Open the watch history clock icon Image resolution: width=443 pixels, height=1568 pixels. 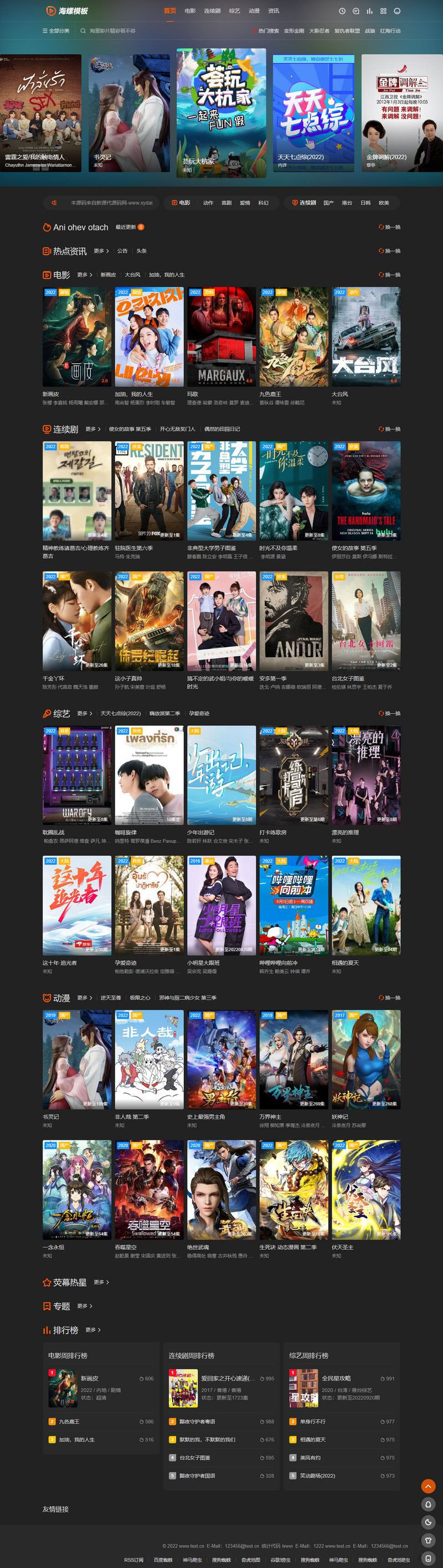coord(342,11)
